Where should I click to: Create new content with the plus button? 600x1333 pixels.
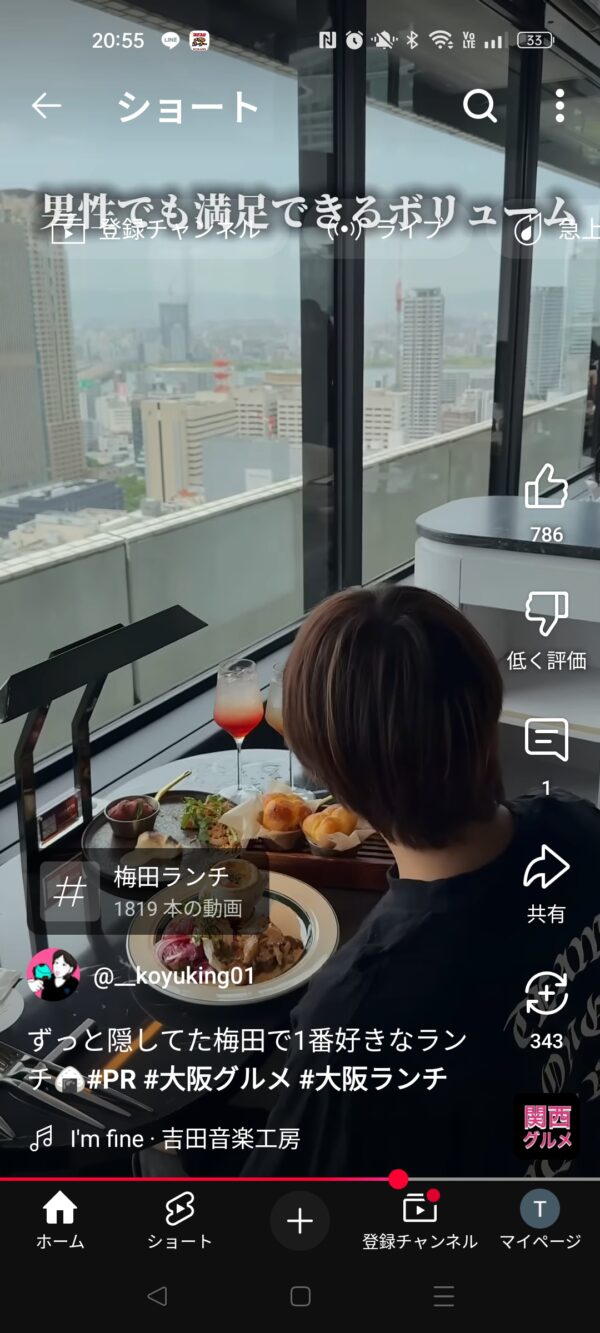coord(300,1221)
